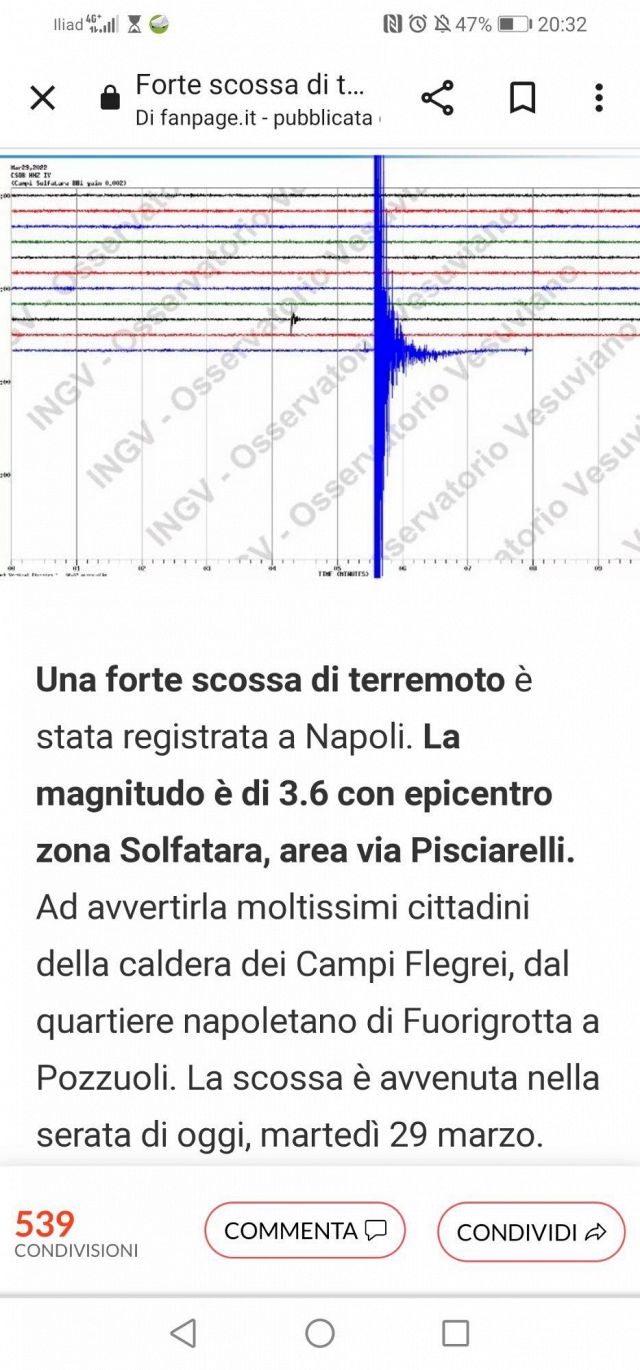Close the fanpage.it article tab
Screen dimensions: 640x1370
(x=42, y=98)
